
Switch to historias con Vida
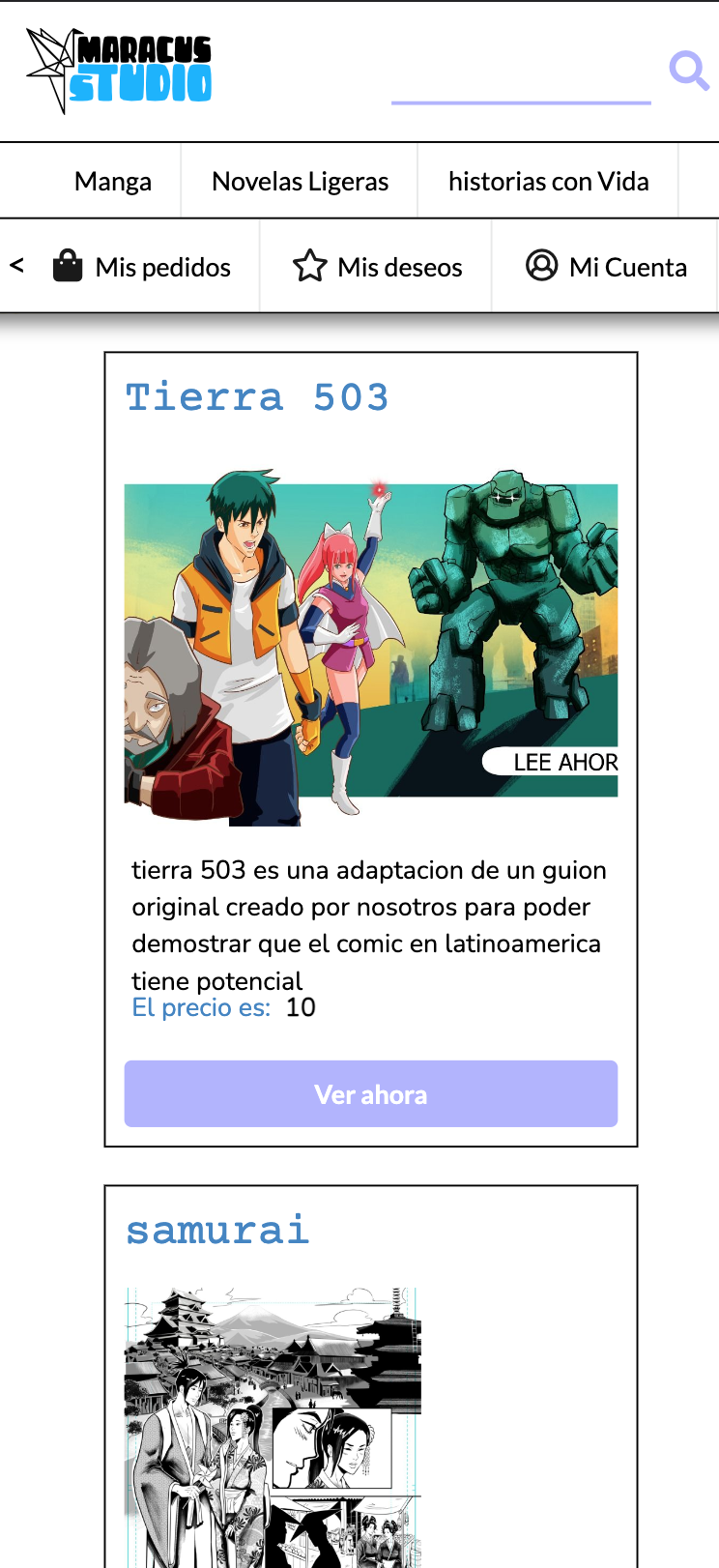548,182
